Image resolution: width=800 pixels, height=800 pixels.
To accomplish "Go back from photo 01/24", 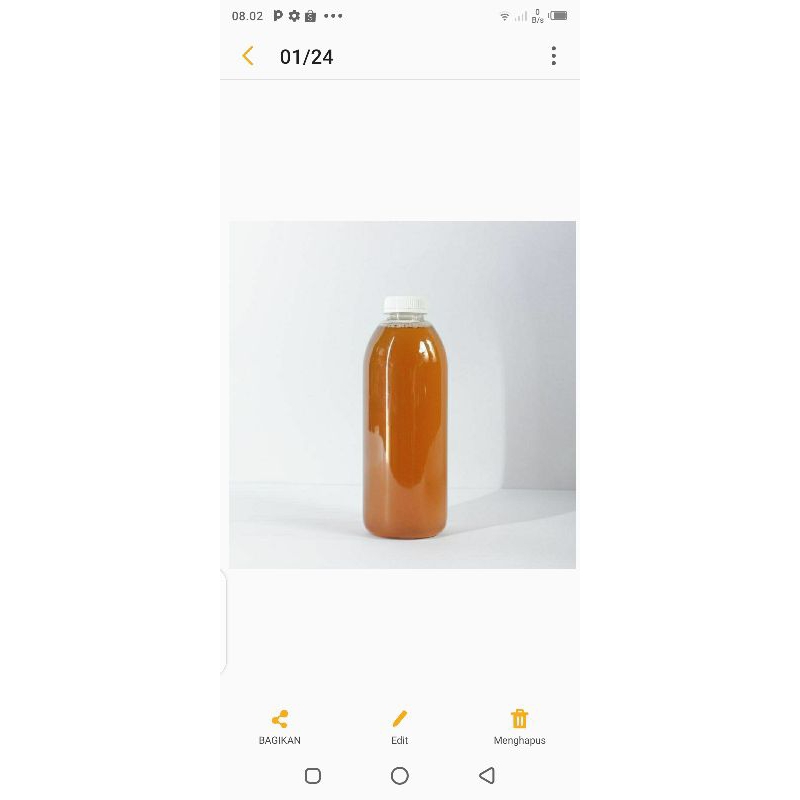I will (248, 57).
